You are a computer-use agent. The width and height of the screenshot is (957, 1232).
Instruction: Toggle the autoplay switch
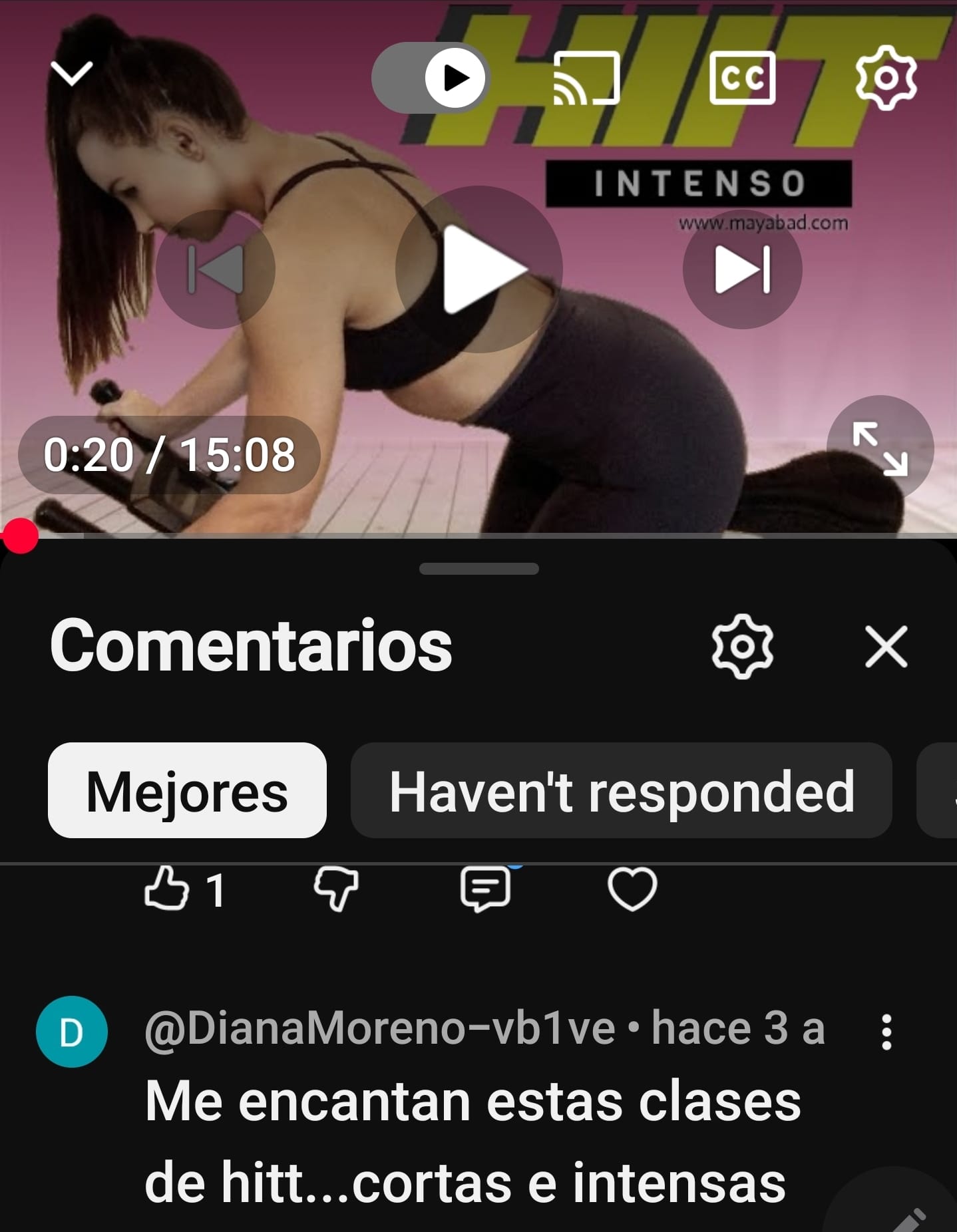431,78
